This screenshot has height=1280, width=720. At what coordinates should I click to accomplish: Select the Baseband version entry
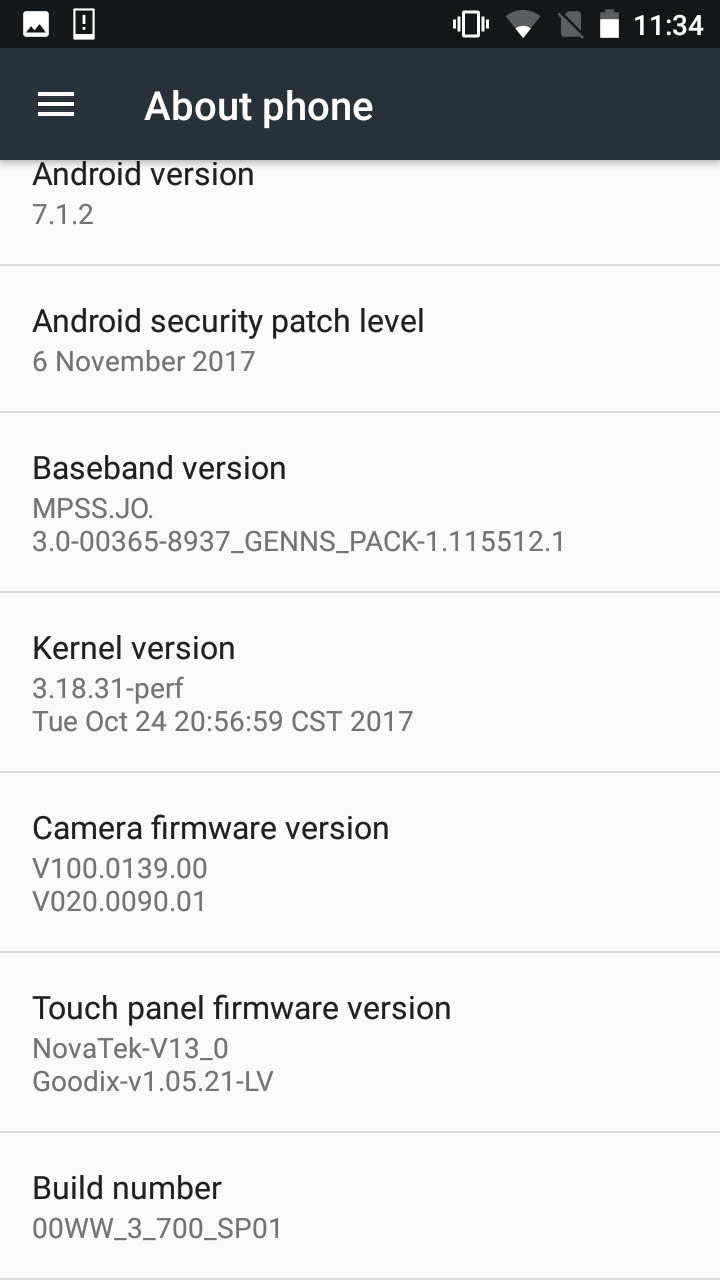click(x=360, y=502)
